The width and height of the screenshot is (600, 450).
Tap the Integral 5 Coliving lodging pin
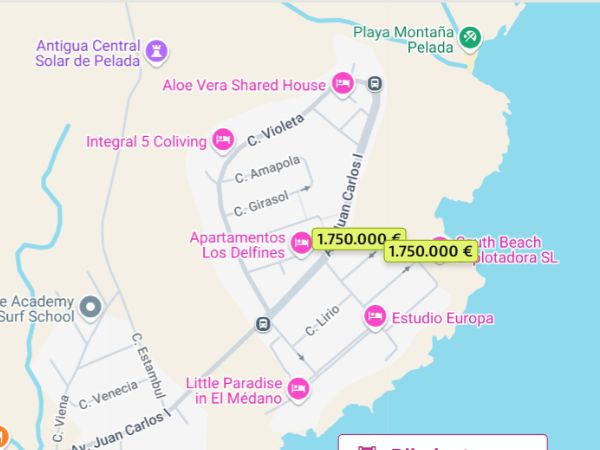[x=222, y=140]
